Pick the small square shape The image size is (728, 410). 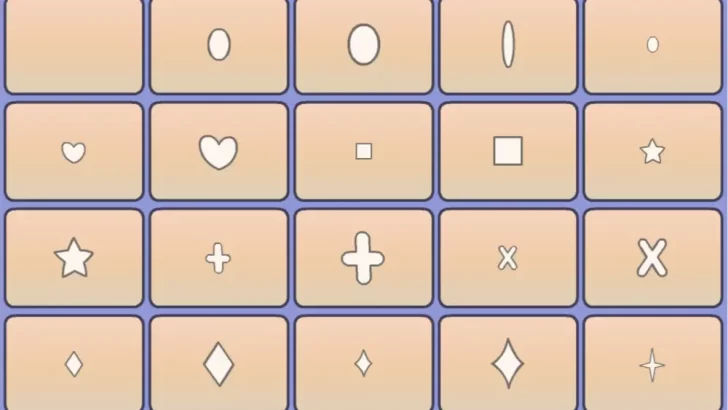(364, 151)
